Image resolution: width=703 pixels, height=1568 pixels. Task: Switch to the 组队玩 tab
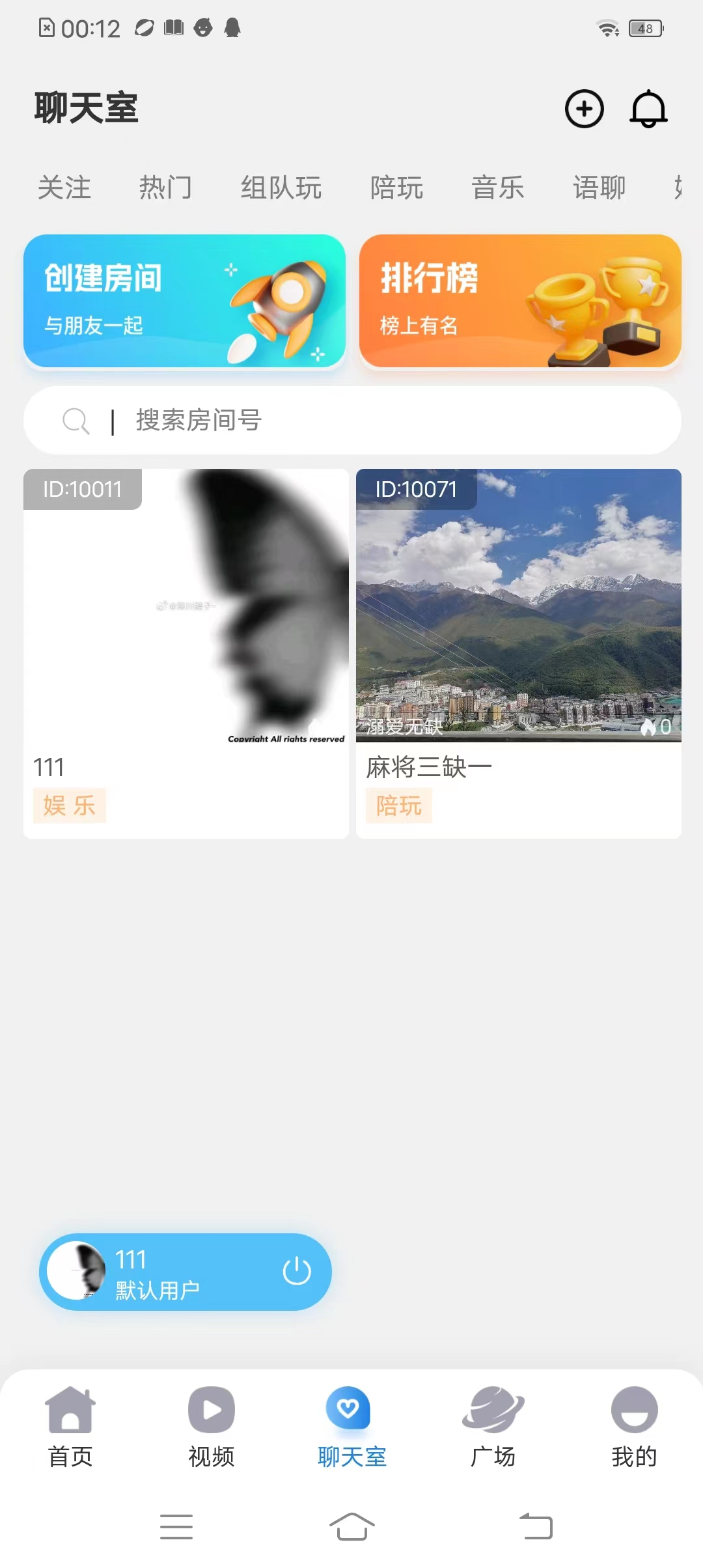[281, 188]
